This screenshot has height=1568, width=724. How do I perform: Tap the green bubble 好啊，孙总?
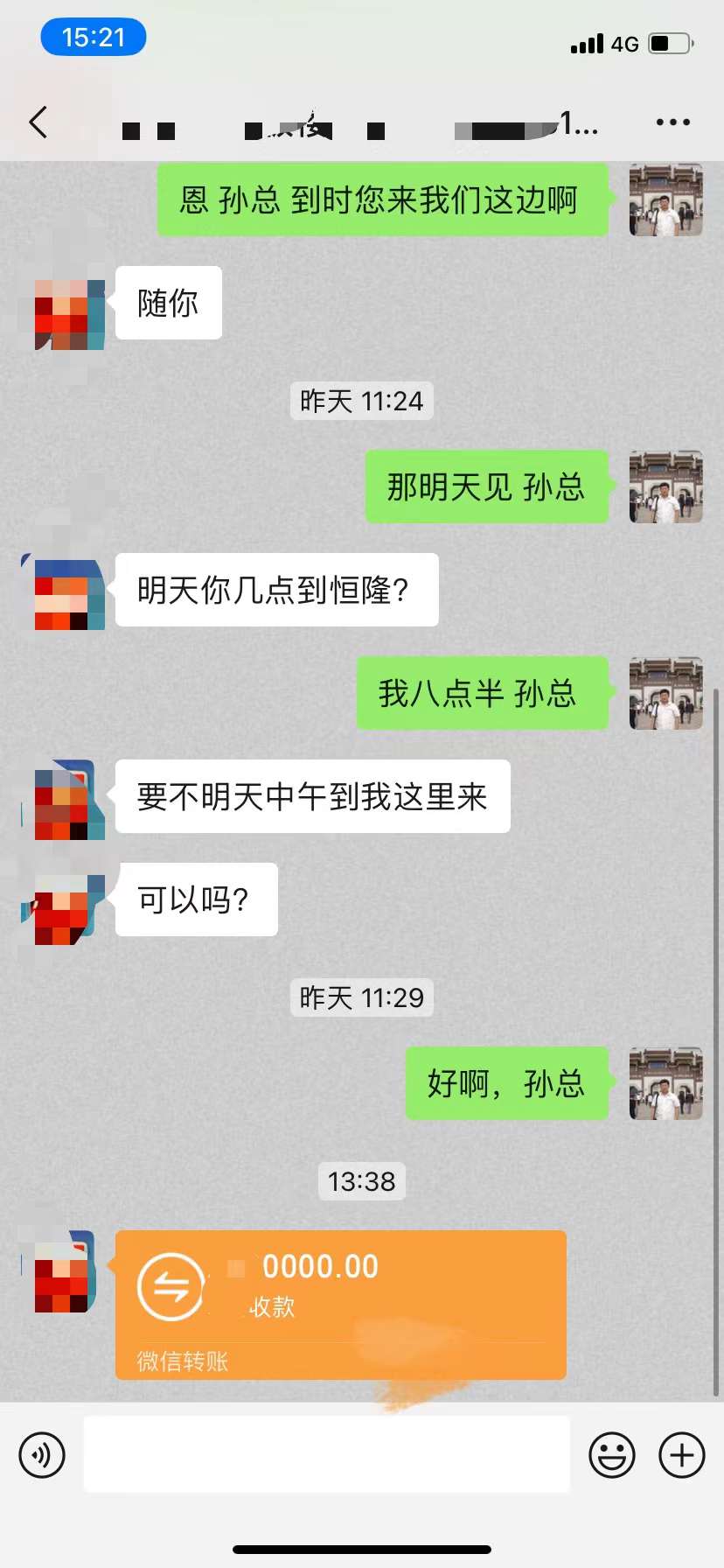[507, 1084]
